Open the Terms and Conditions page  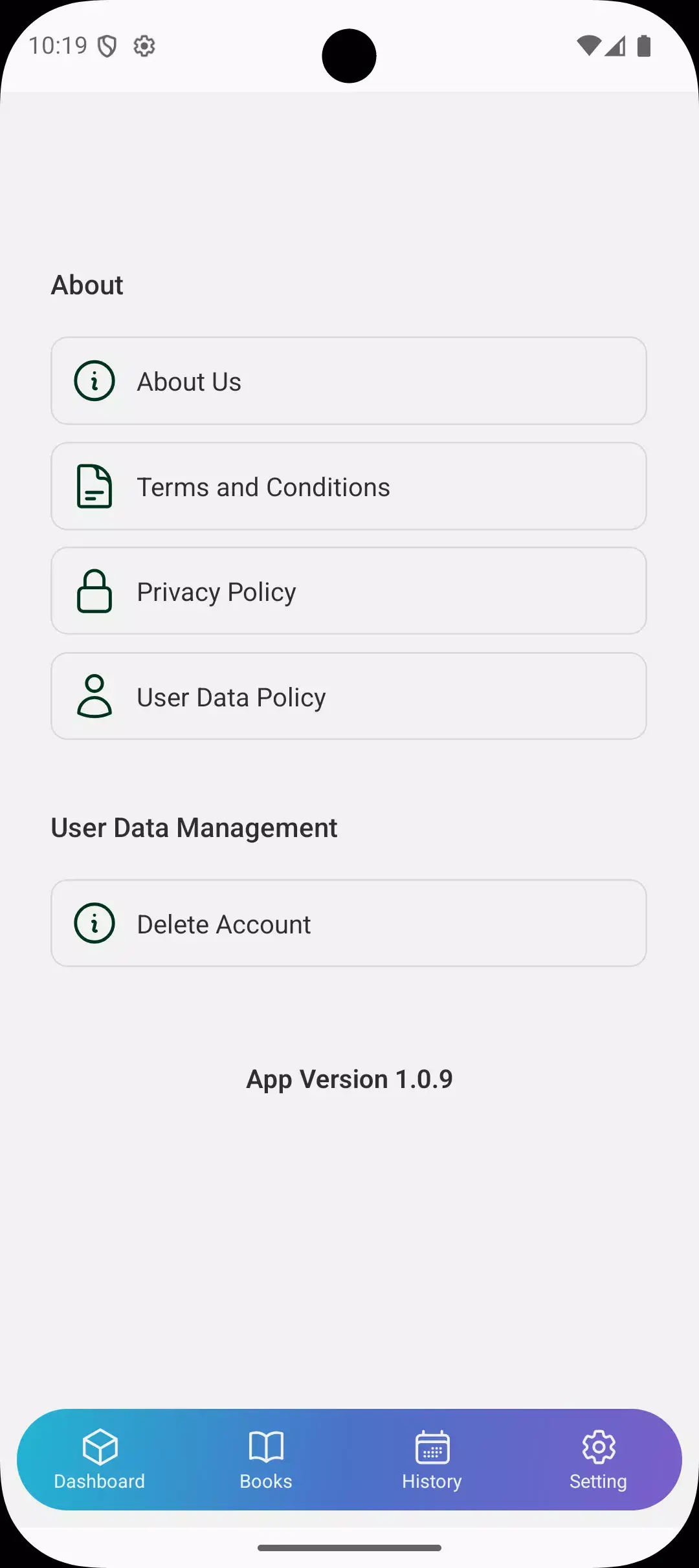[349, 486]
